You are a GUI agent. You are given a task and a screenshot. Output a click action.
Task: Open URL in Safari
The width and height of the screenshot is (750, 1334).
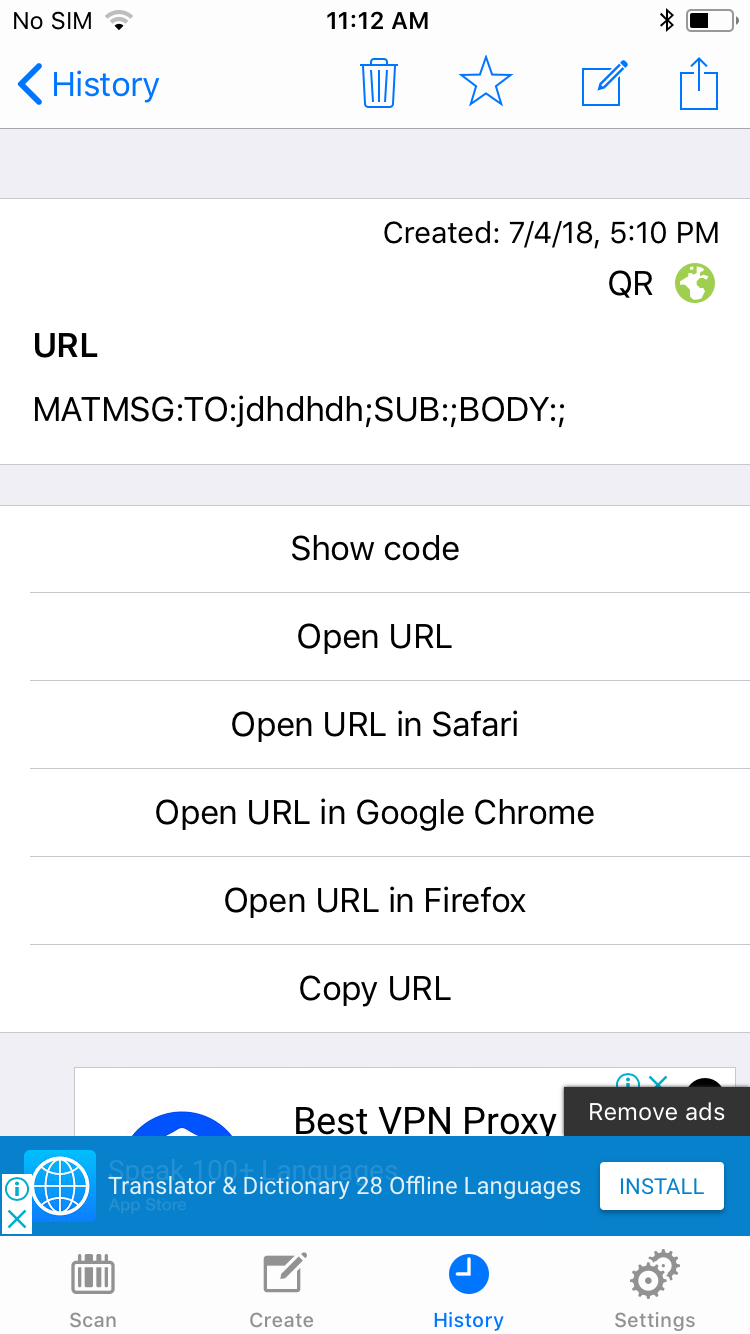375,724
